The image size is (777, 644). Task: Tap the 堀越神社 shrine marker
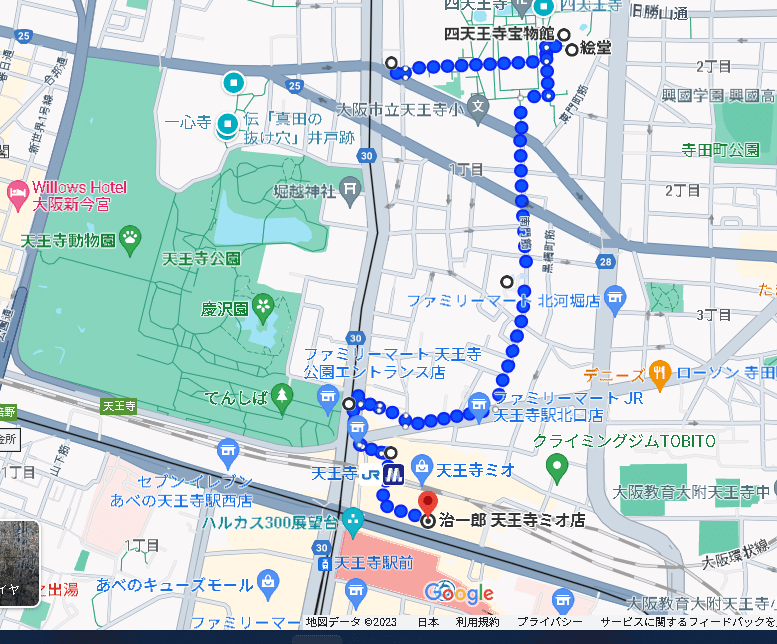pos(350,189)
